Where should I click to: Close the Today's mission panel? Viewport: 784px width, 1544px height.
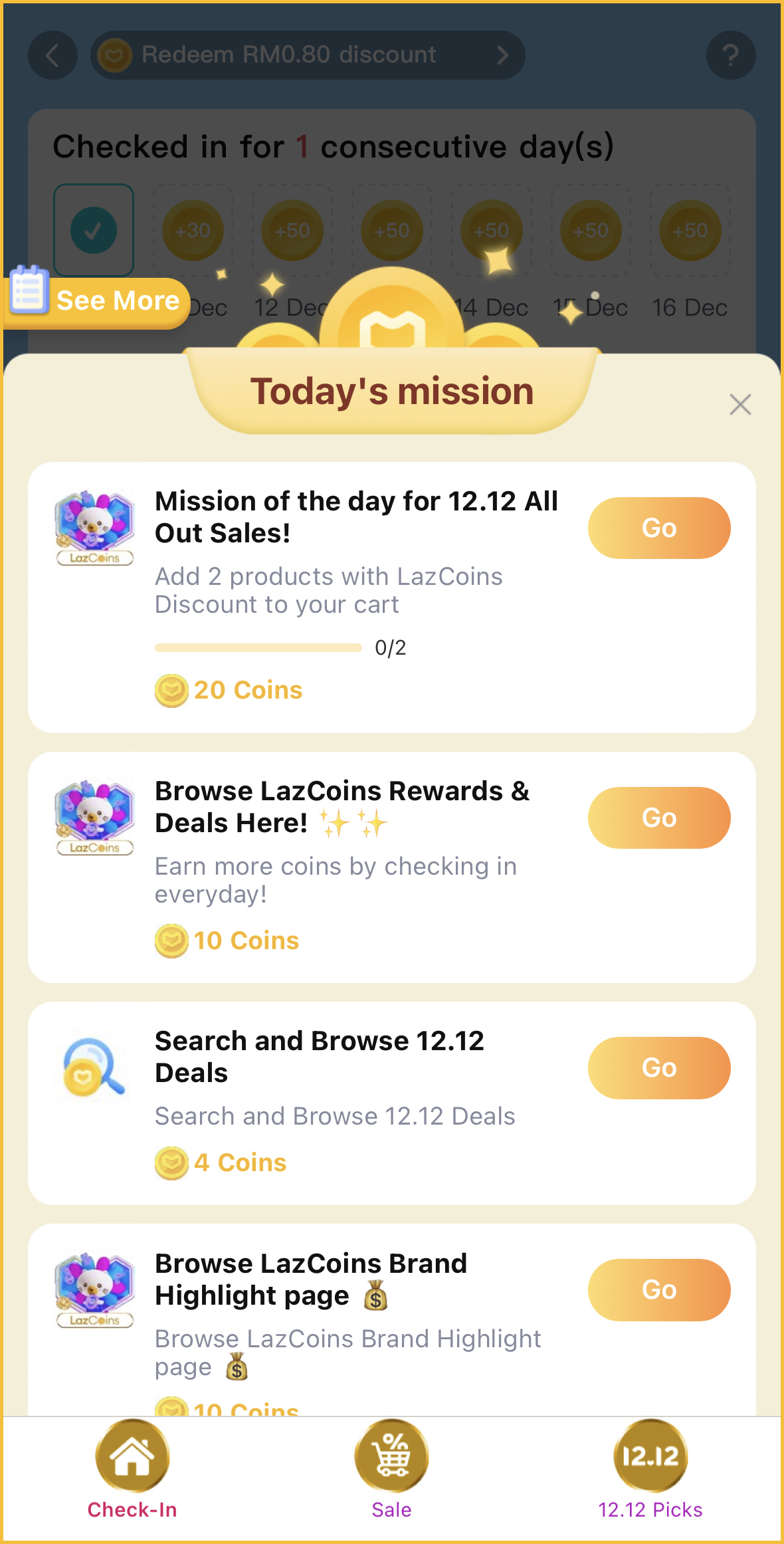[739, 404]
